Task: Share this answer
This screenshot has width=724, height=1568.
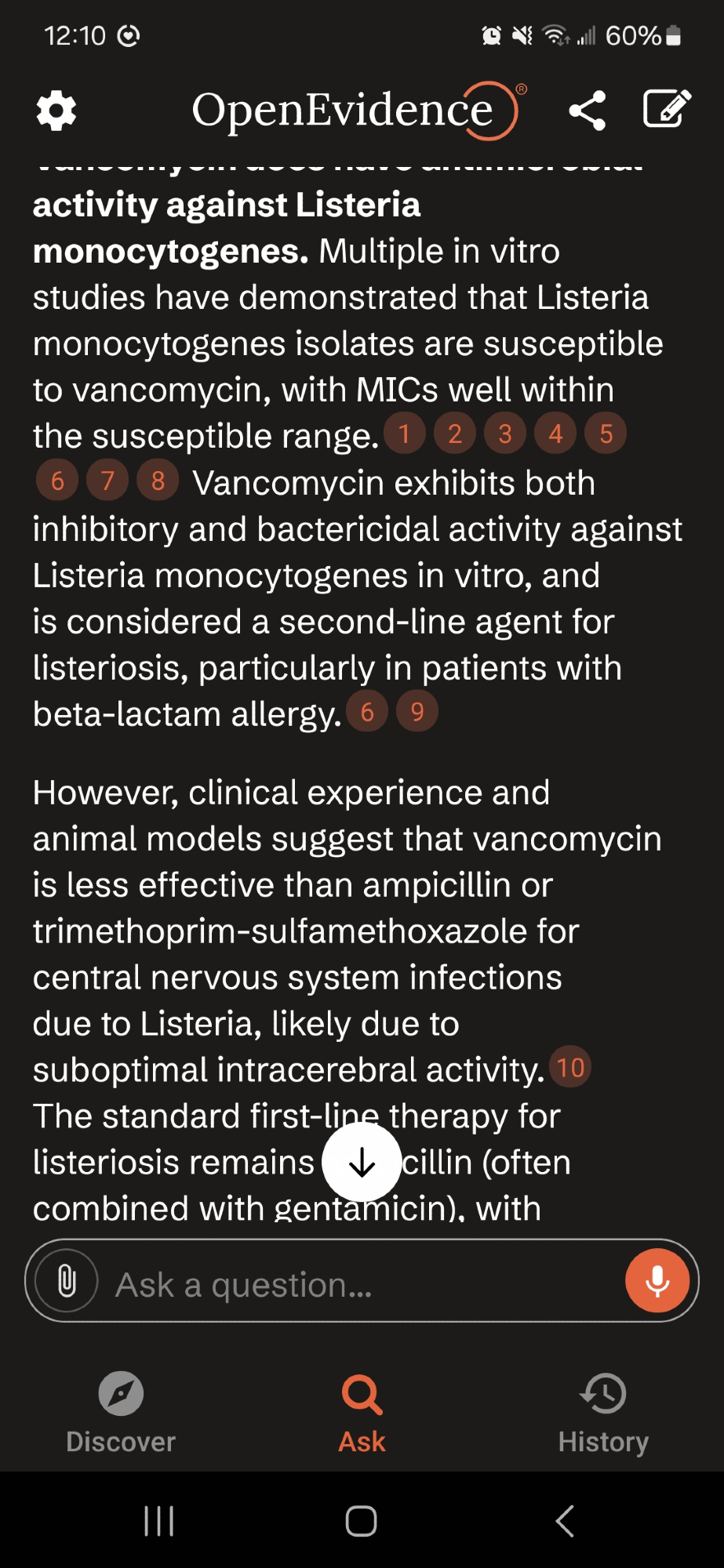Action: [588, 111]
